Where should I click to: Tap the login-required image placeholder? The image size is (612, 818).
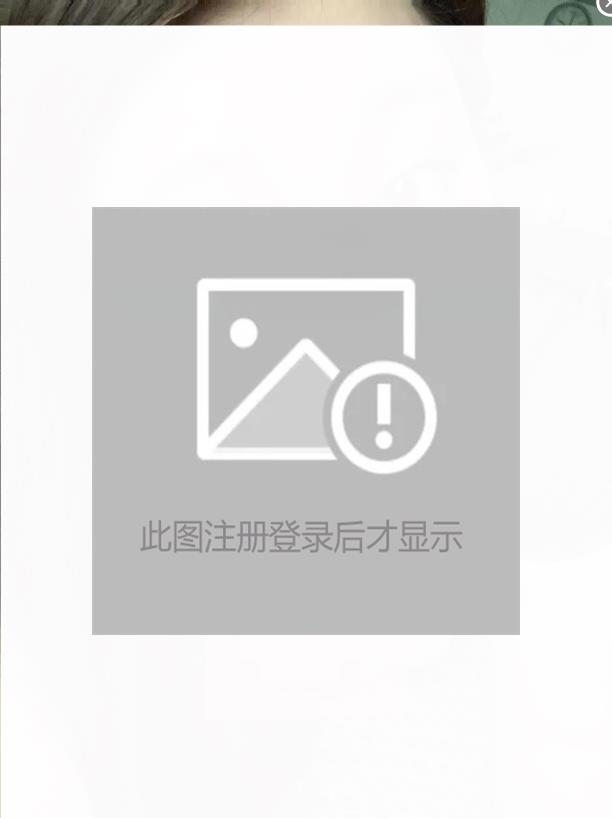click(x=306, y=420)
